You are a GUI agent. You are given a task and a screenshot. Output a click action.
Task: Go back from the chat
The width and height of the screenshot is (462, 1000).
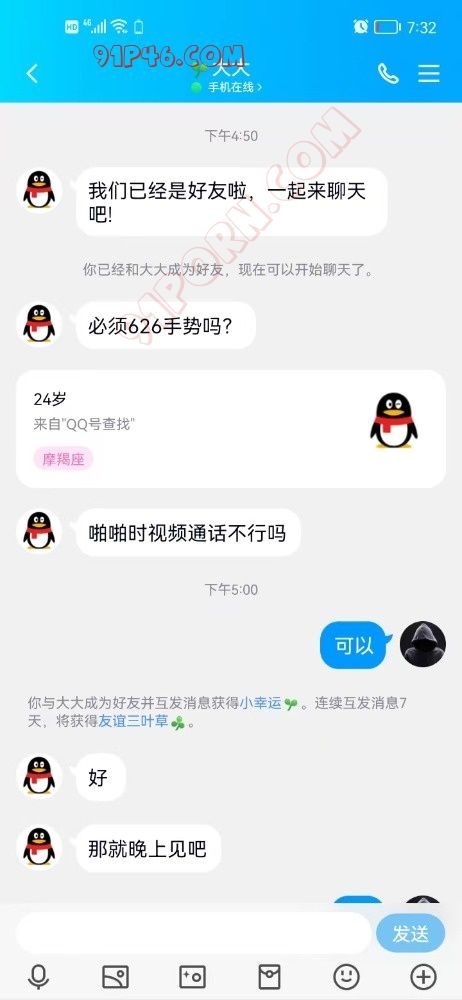point(32,74)
